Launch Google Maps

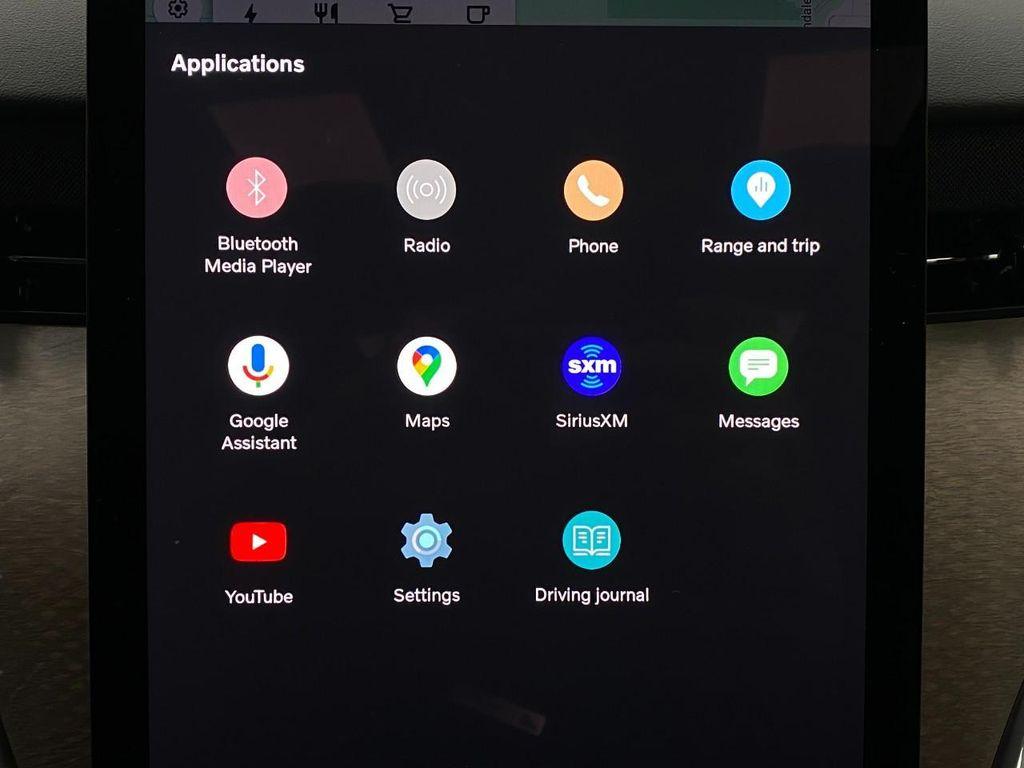click(427, 366)
